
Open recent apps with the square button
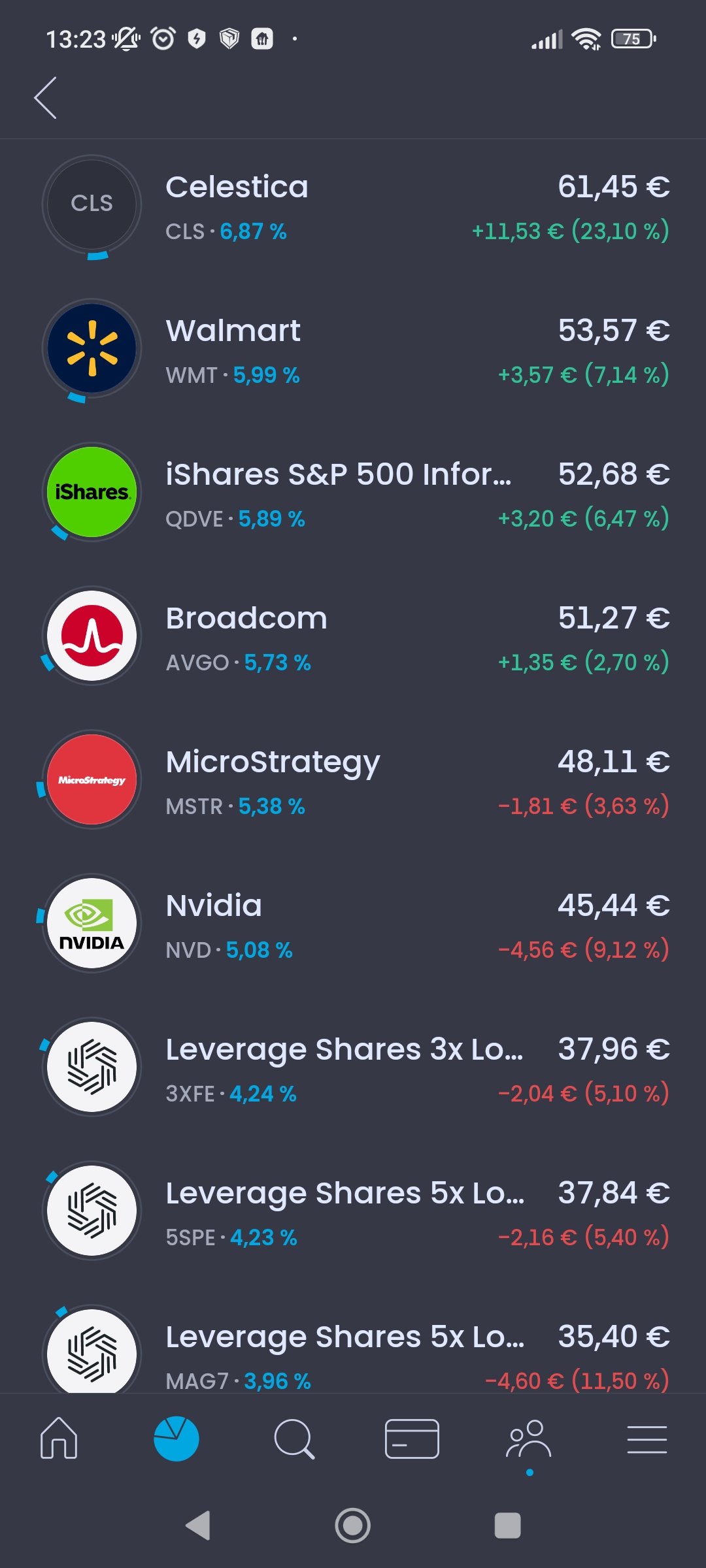click(508, 1526)
